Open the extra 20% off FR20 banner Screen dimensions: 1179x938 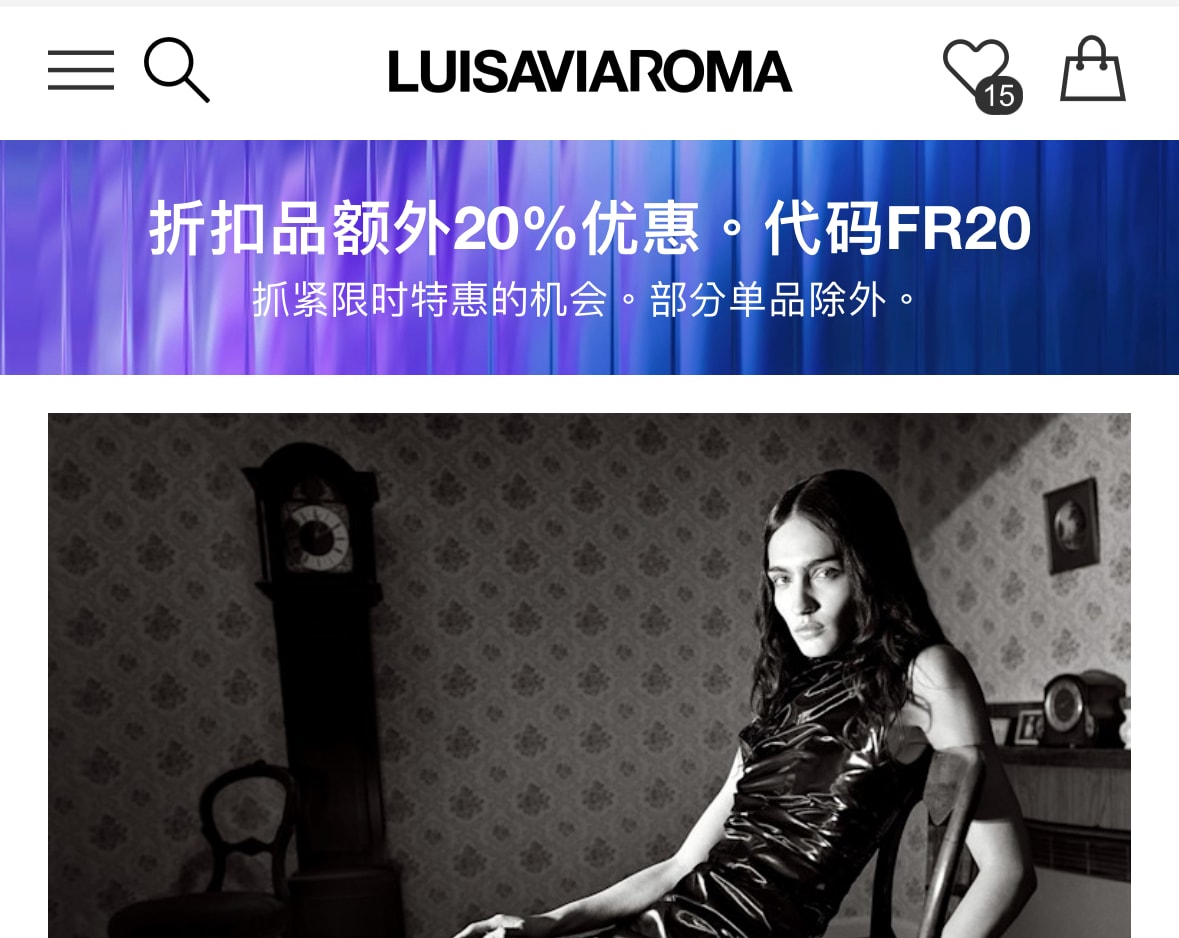tap(589, 257)
